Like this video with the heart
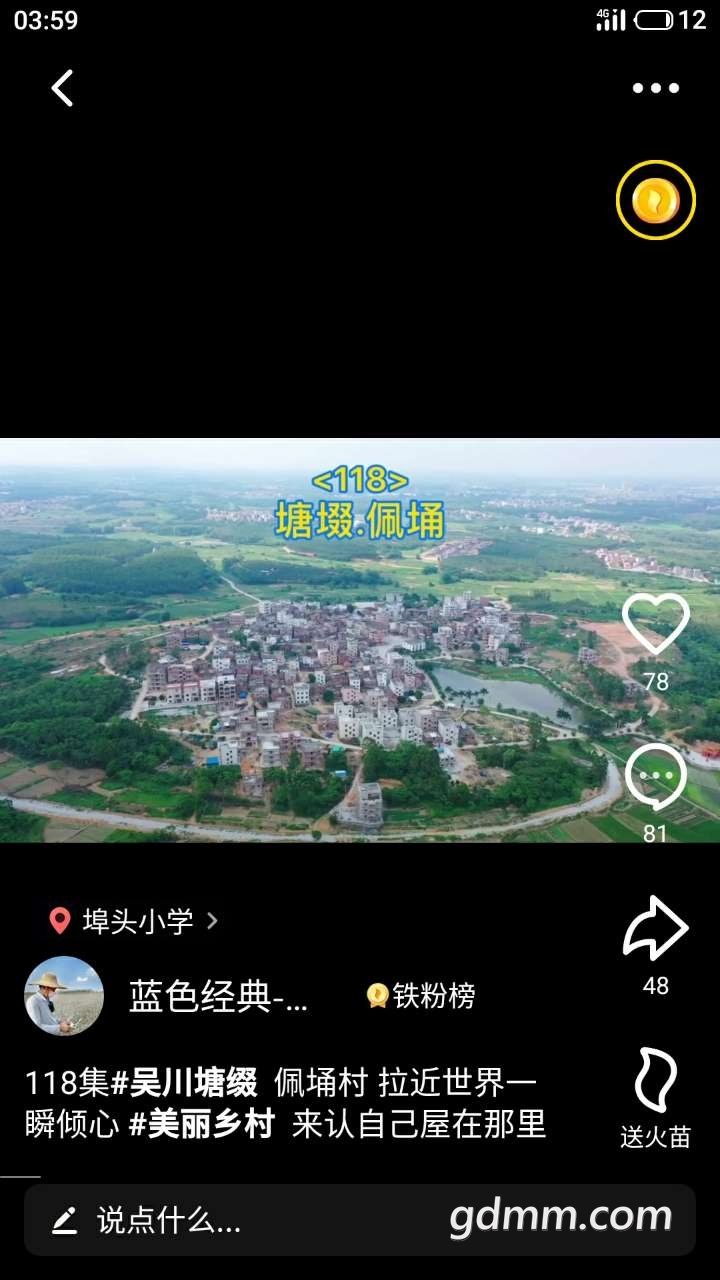 tap(655, 626)
